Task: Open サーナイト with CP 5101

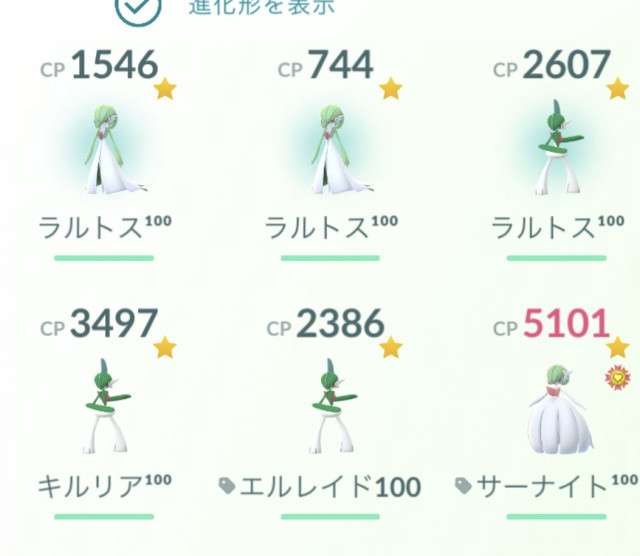Action: 556,410
